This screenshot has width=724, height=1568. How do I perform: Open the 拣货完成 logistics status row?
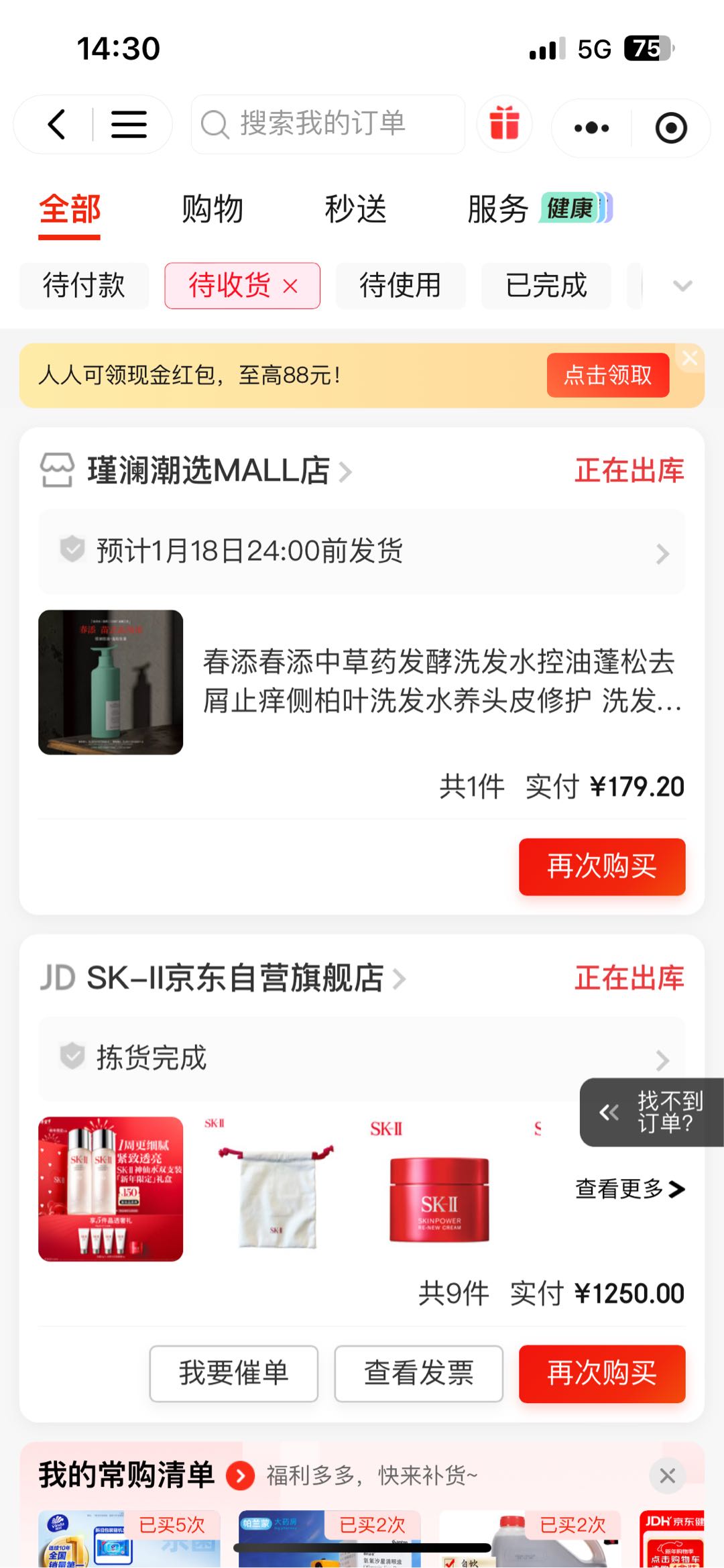362,1058
